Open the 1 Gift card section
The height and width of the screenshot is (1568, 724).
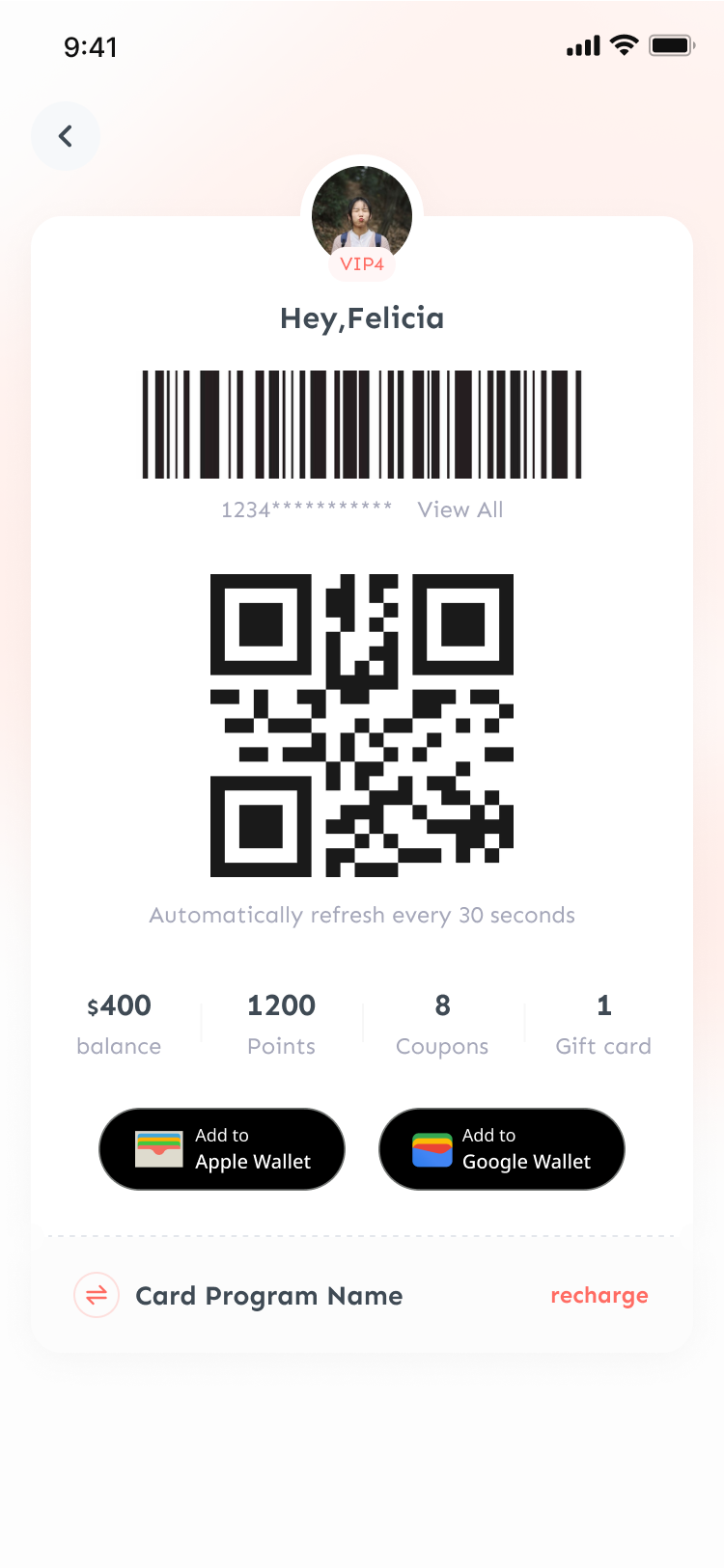coord(603,1023)
